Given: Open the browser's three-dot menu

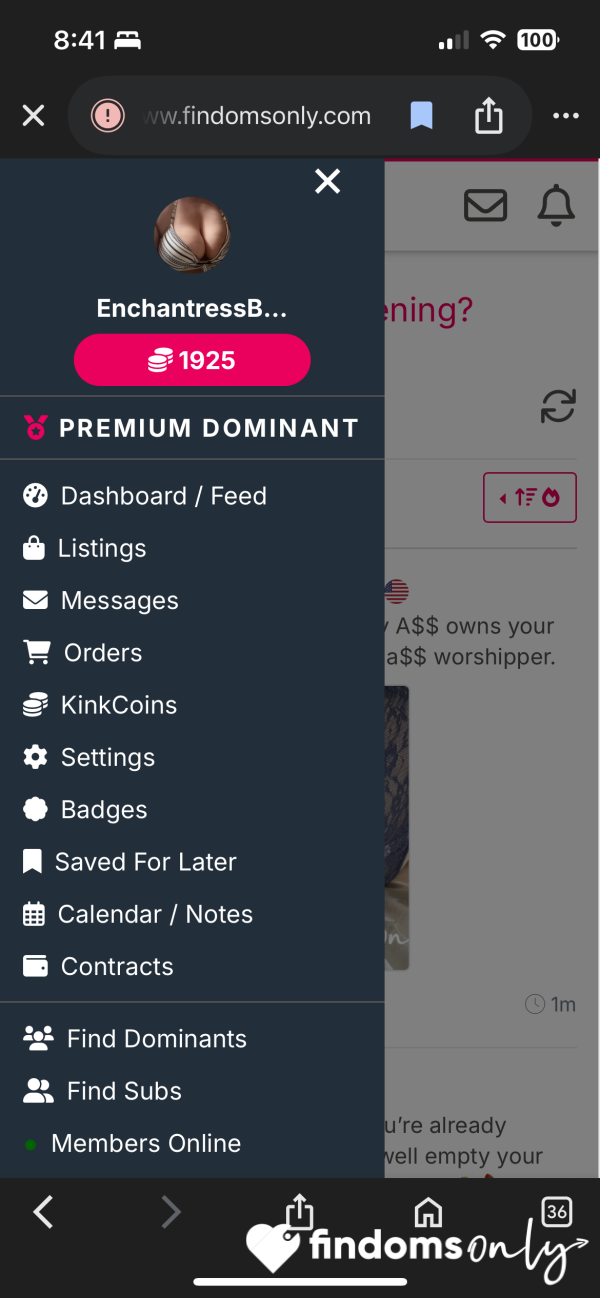Looking at the screenshot, I should pos(566,116).
